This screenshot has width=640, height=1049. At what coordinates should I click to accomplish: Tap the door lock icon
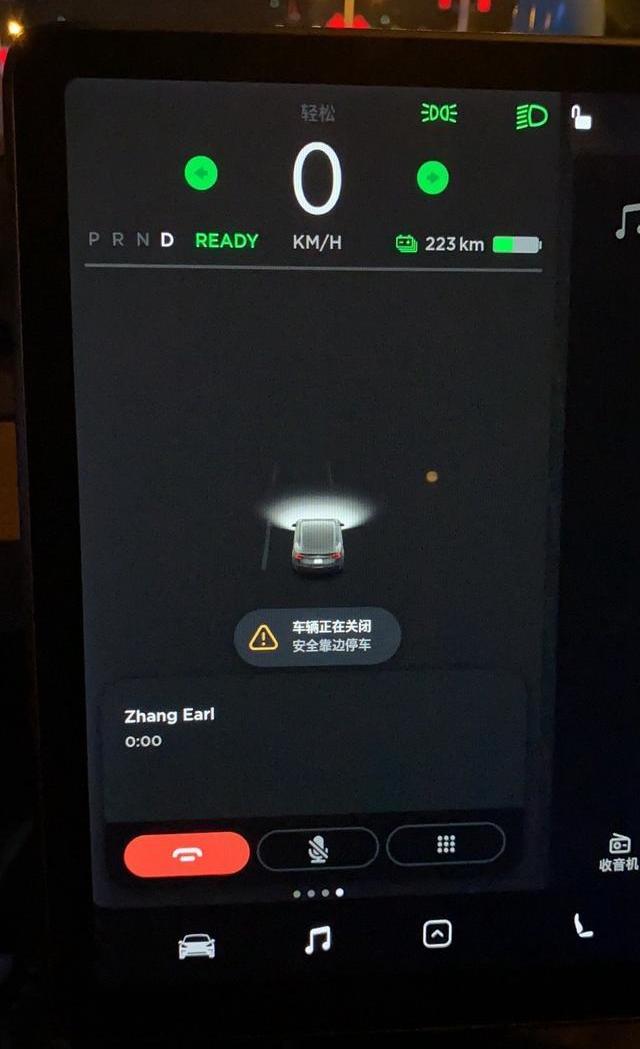(x=581, y=117)
